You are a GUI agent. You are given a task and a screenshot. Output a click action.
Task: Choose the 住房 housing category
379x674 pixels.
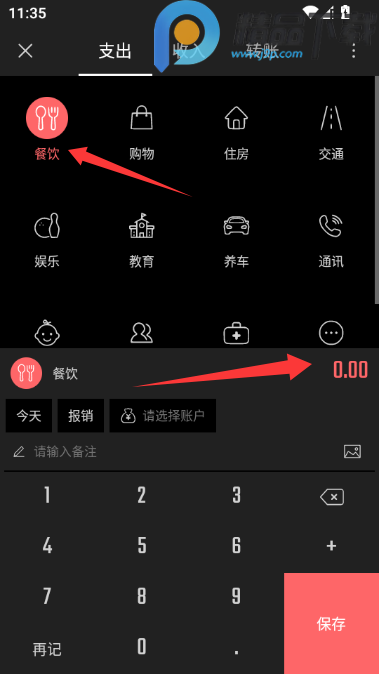[x=236, y=133]
